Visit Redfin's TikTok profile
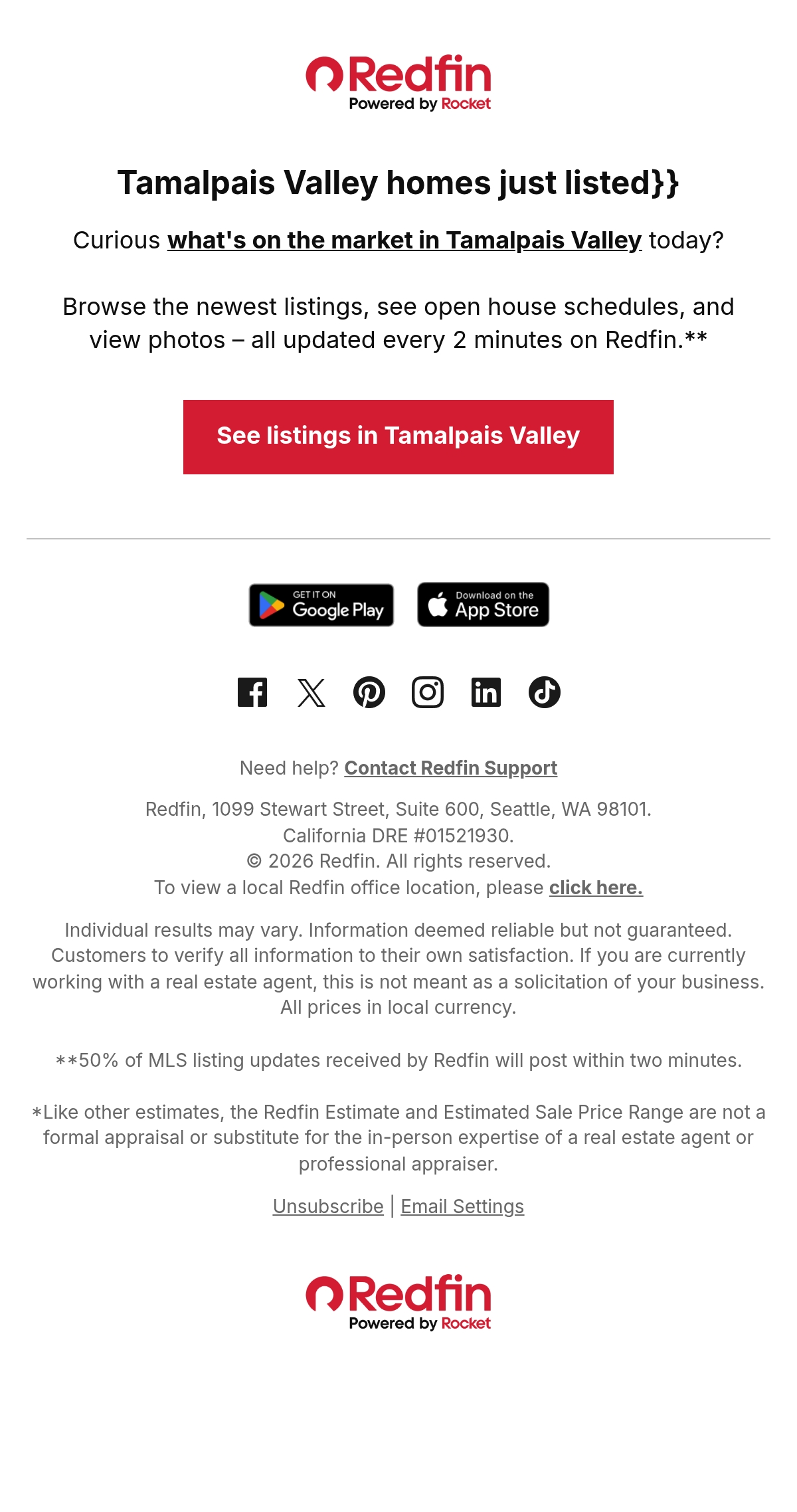 click(545, 692)
